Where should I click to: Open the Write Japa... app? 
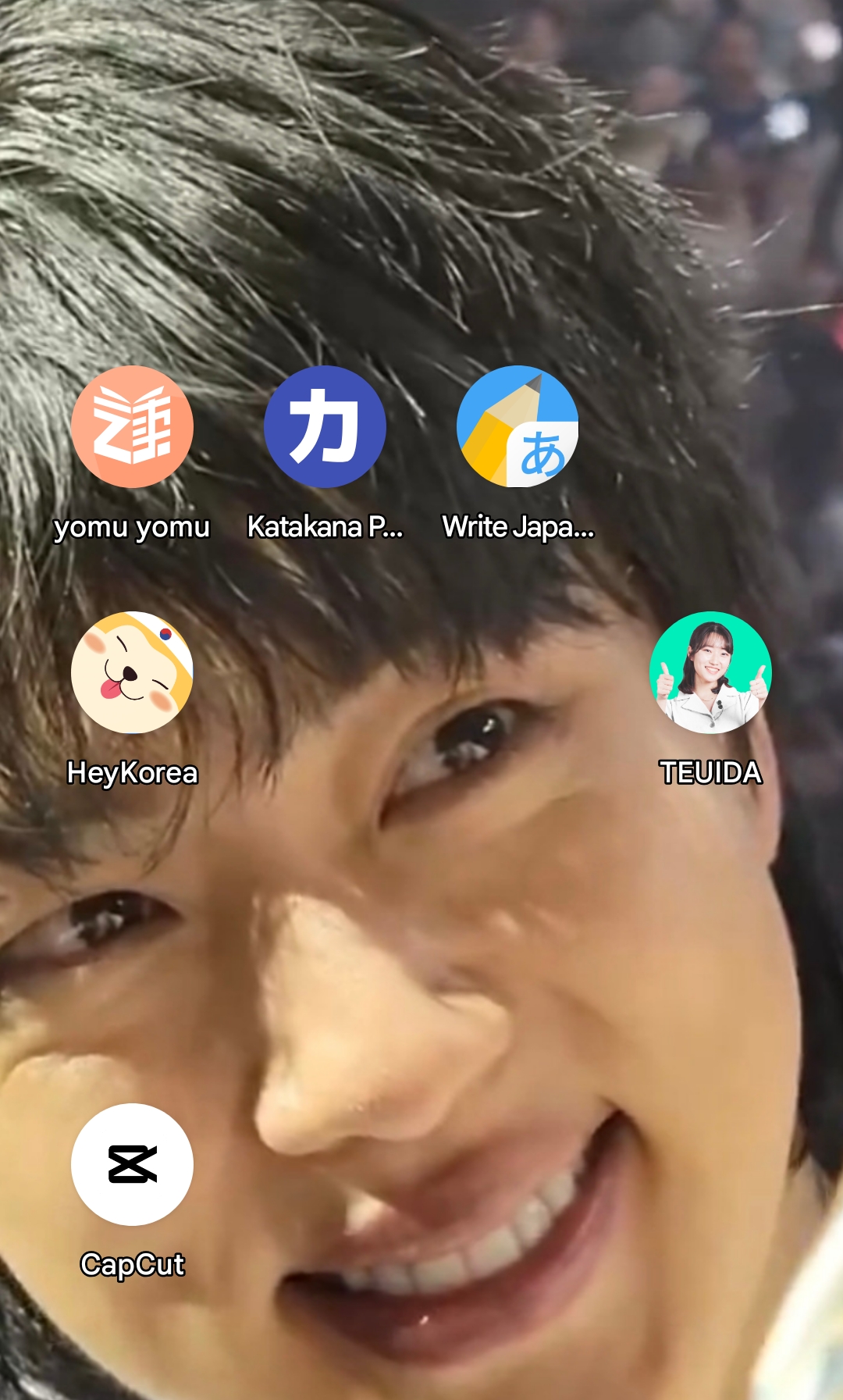tap(518, 427)
